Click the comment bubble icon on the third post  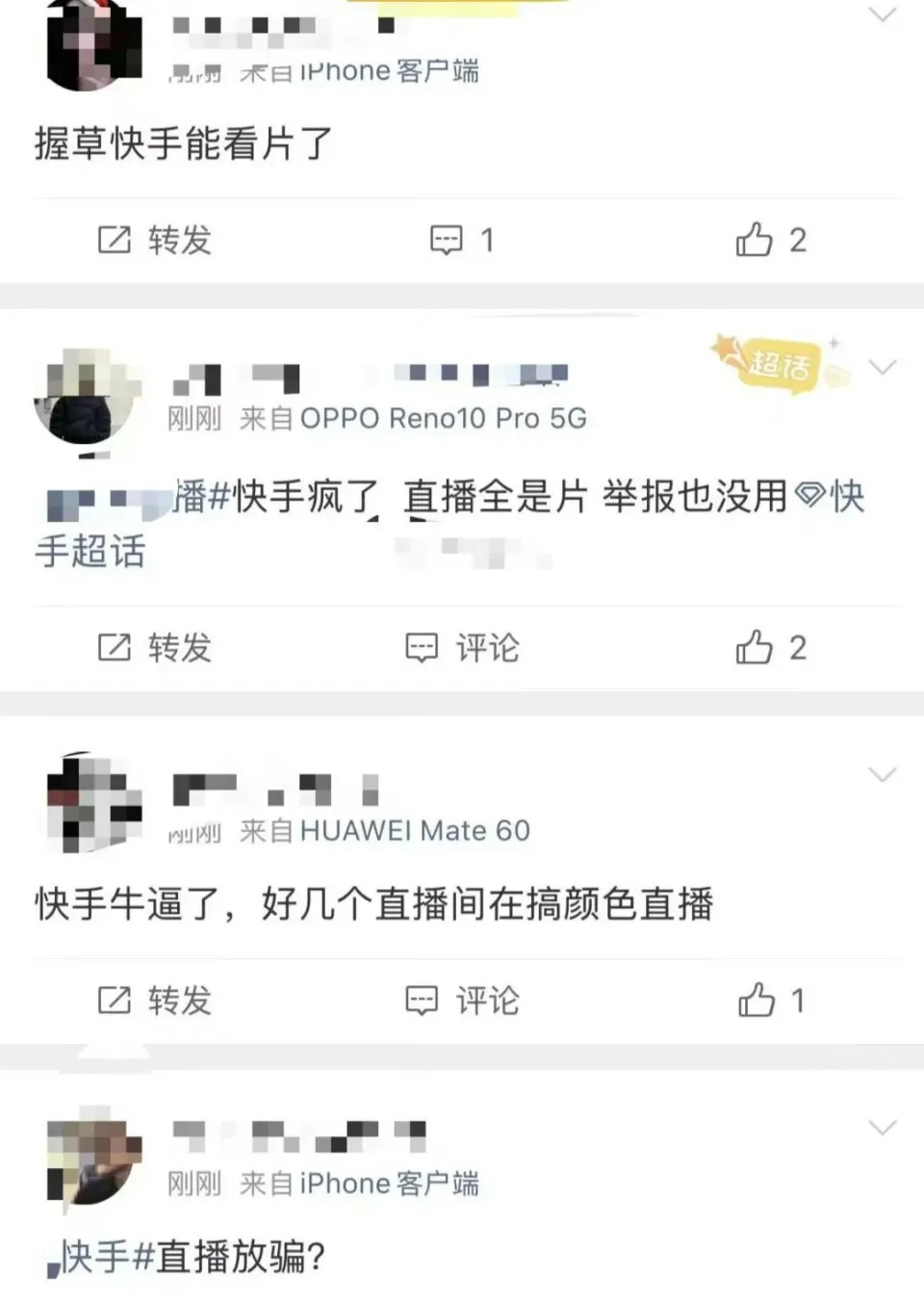tap(423, 1001)
